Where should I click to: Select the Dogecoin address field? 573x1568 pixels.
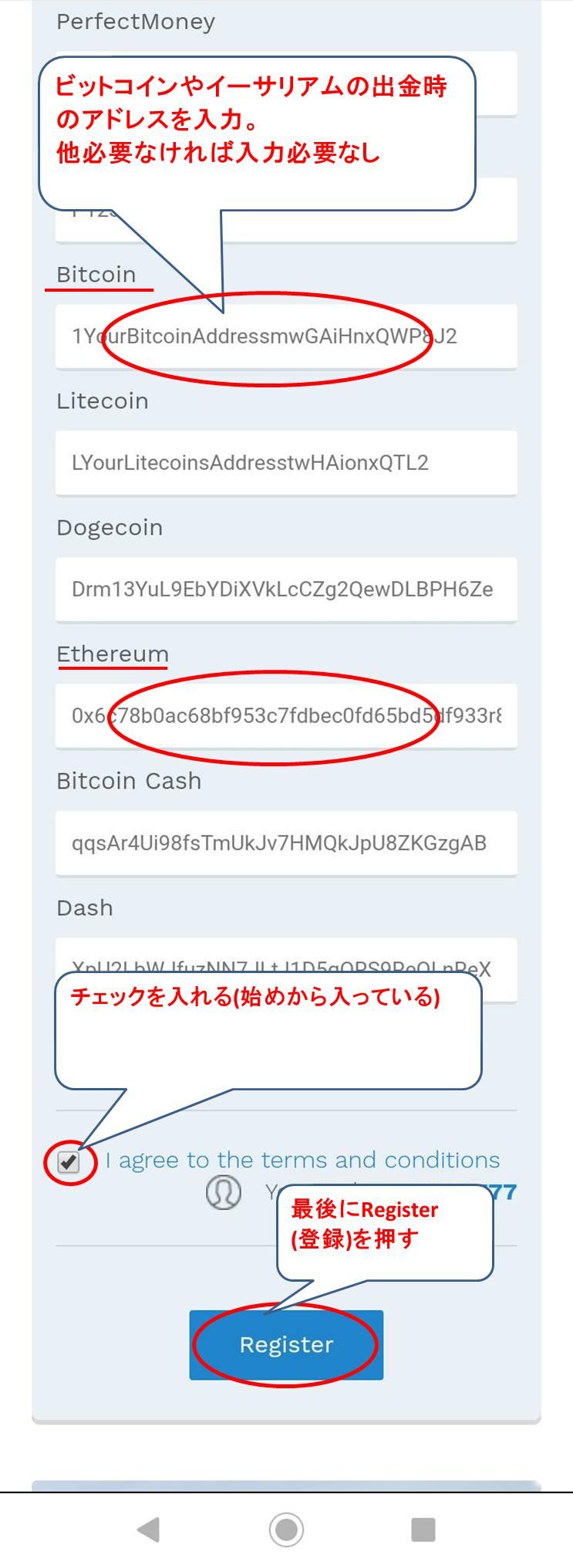point(285,590)
